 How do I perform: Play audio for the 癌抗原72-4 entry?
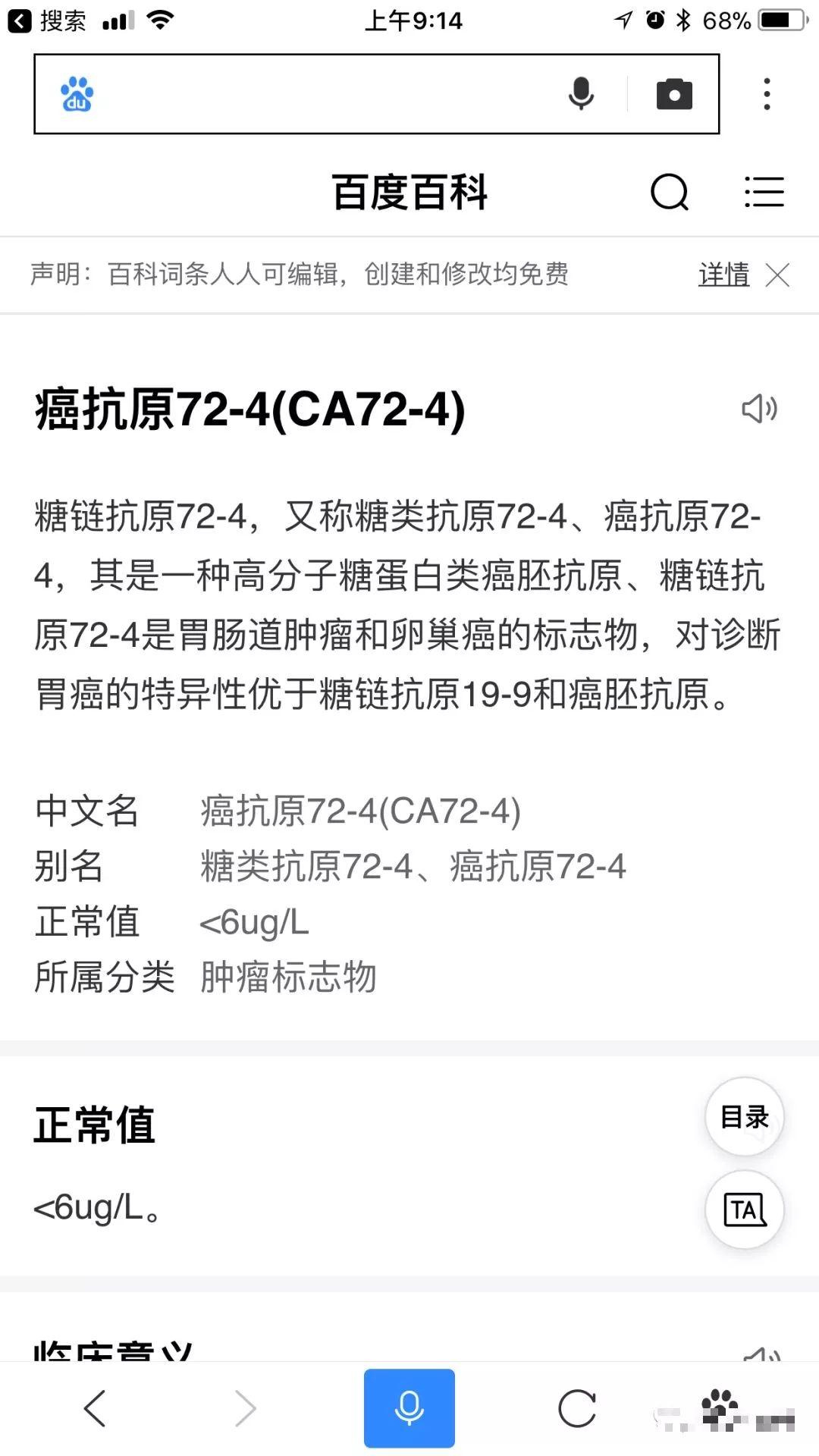coord(759,409)
